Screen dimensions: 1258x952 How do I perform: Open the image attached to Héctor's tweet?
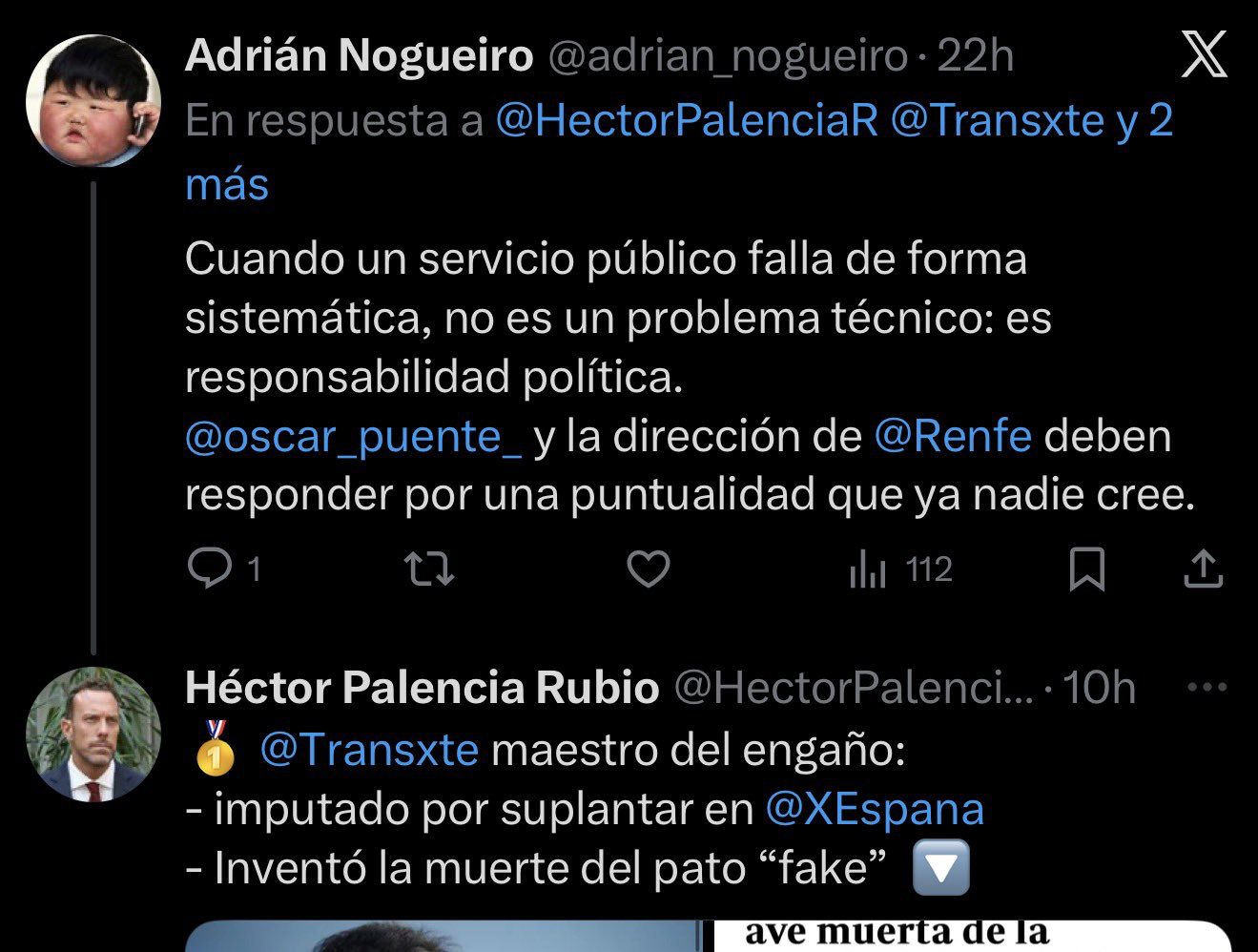(x=706, y=935)
